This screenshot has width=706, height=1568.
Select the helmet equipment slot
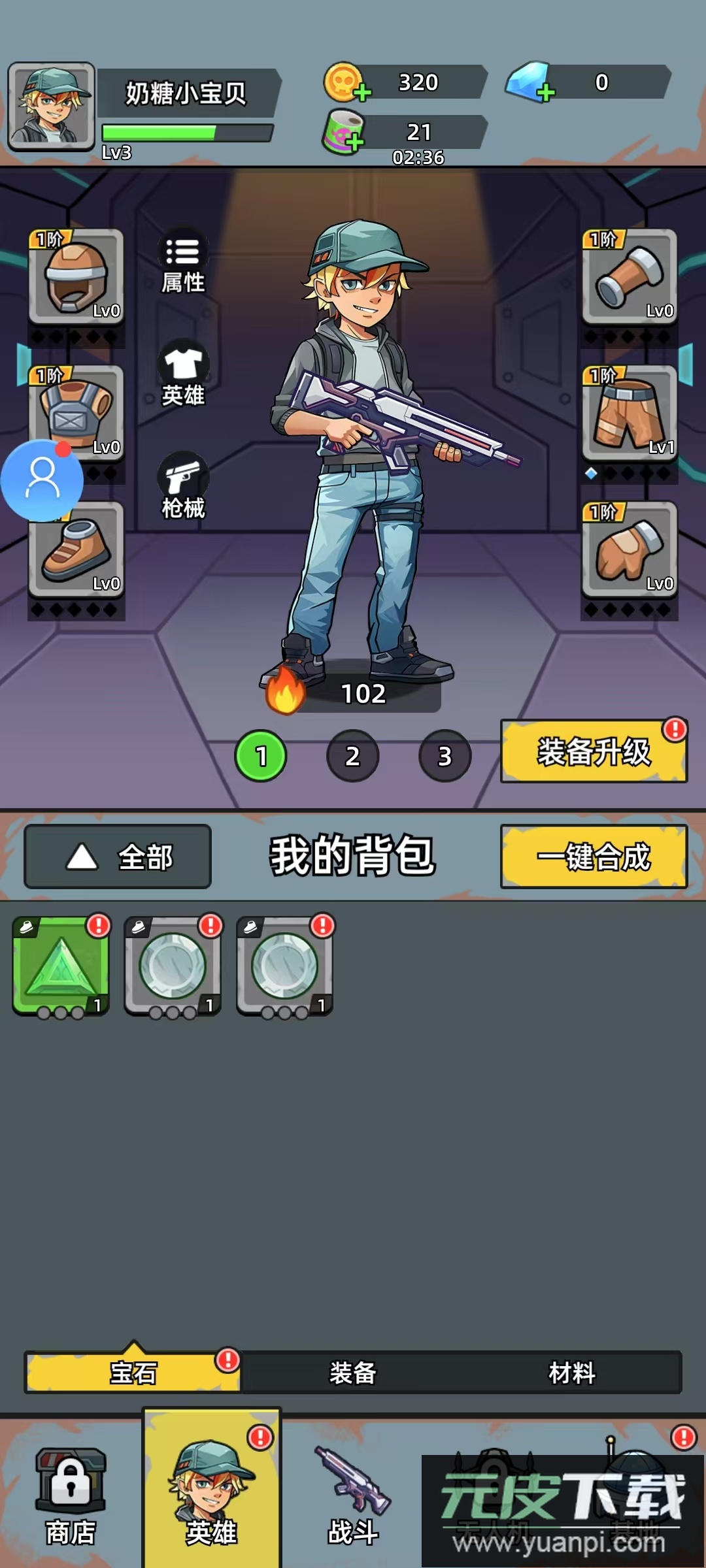click(x=76, y=276)
